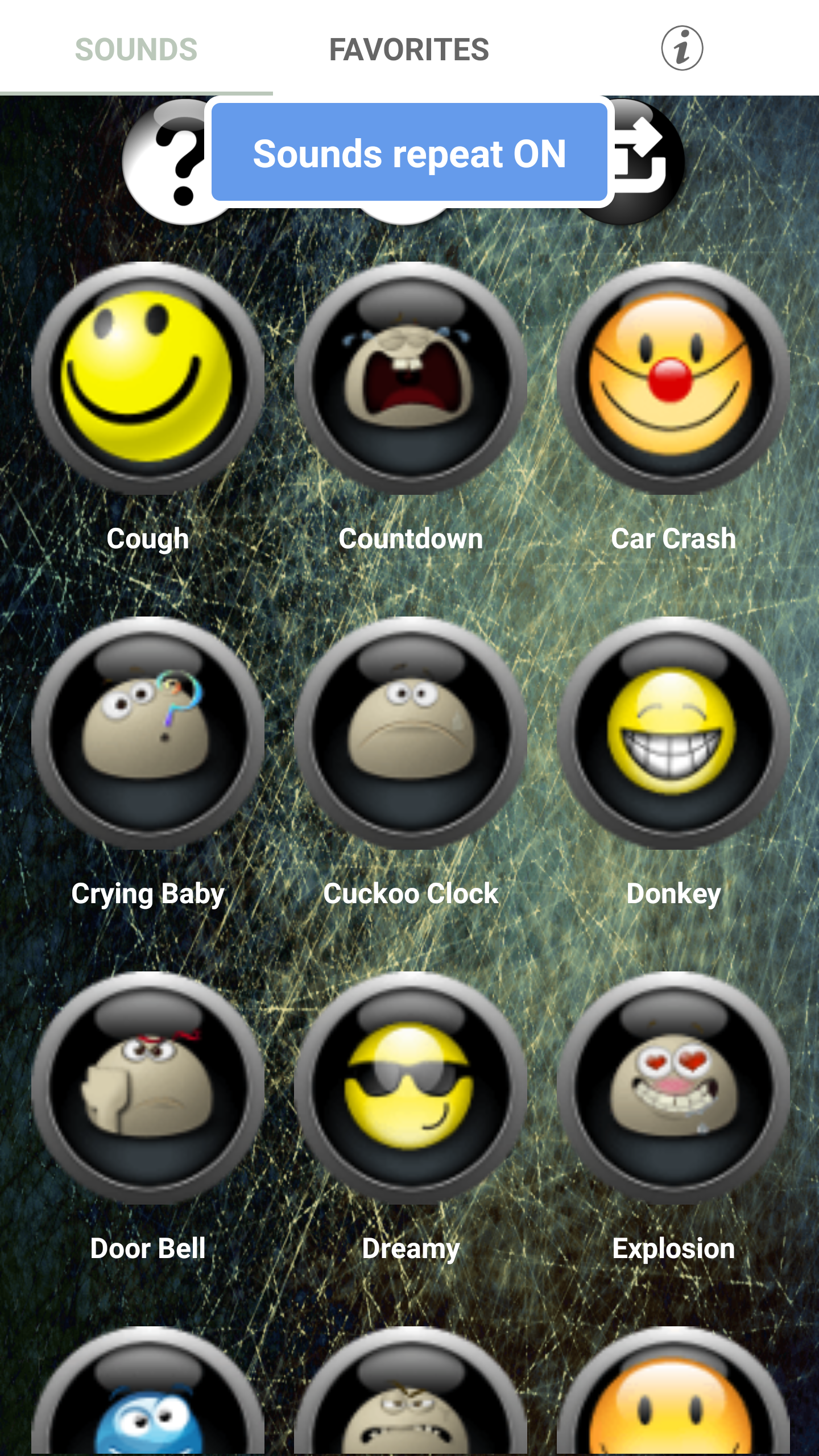Play the Cough sound
Viewport: 819px width, 1456px height.
(148, 378)
